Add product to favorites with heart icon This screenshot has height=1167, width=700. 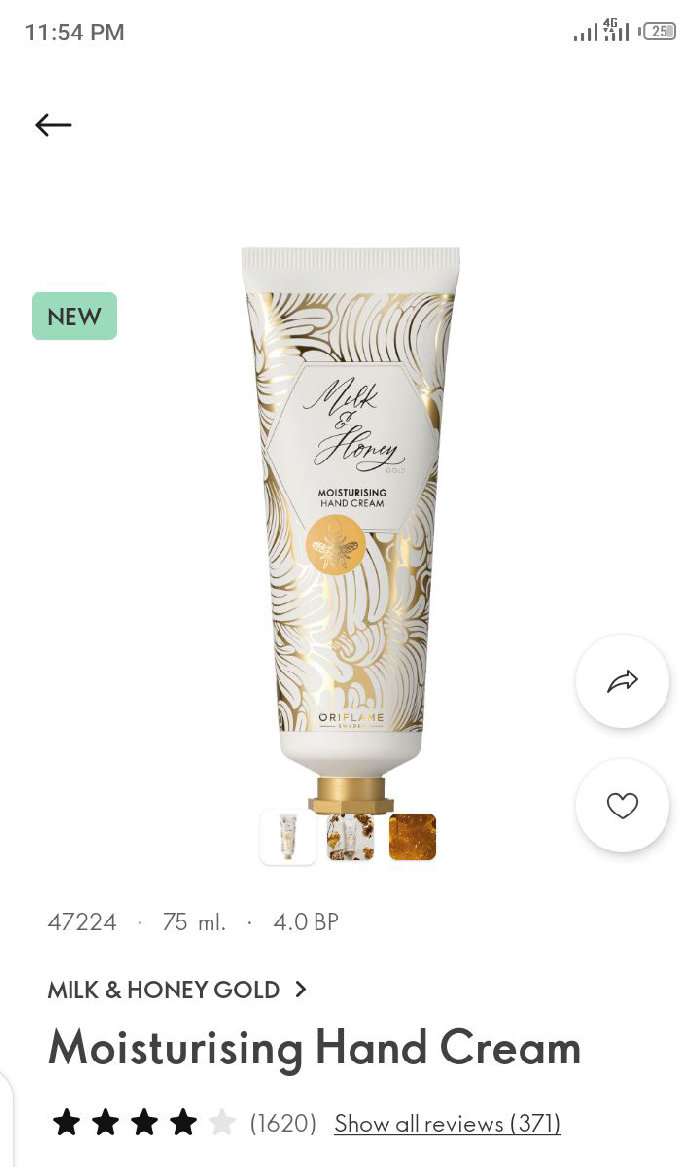click(x=622, y=805)
